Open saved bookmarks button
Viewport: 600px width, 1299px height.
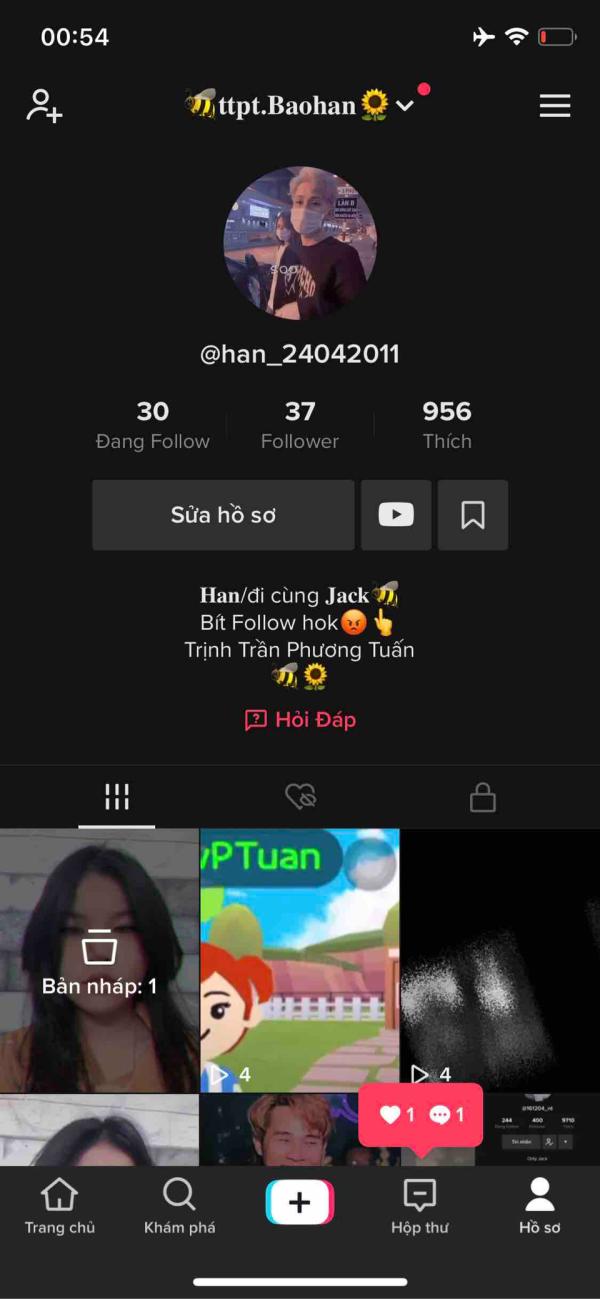[x=473, y=515]
